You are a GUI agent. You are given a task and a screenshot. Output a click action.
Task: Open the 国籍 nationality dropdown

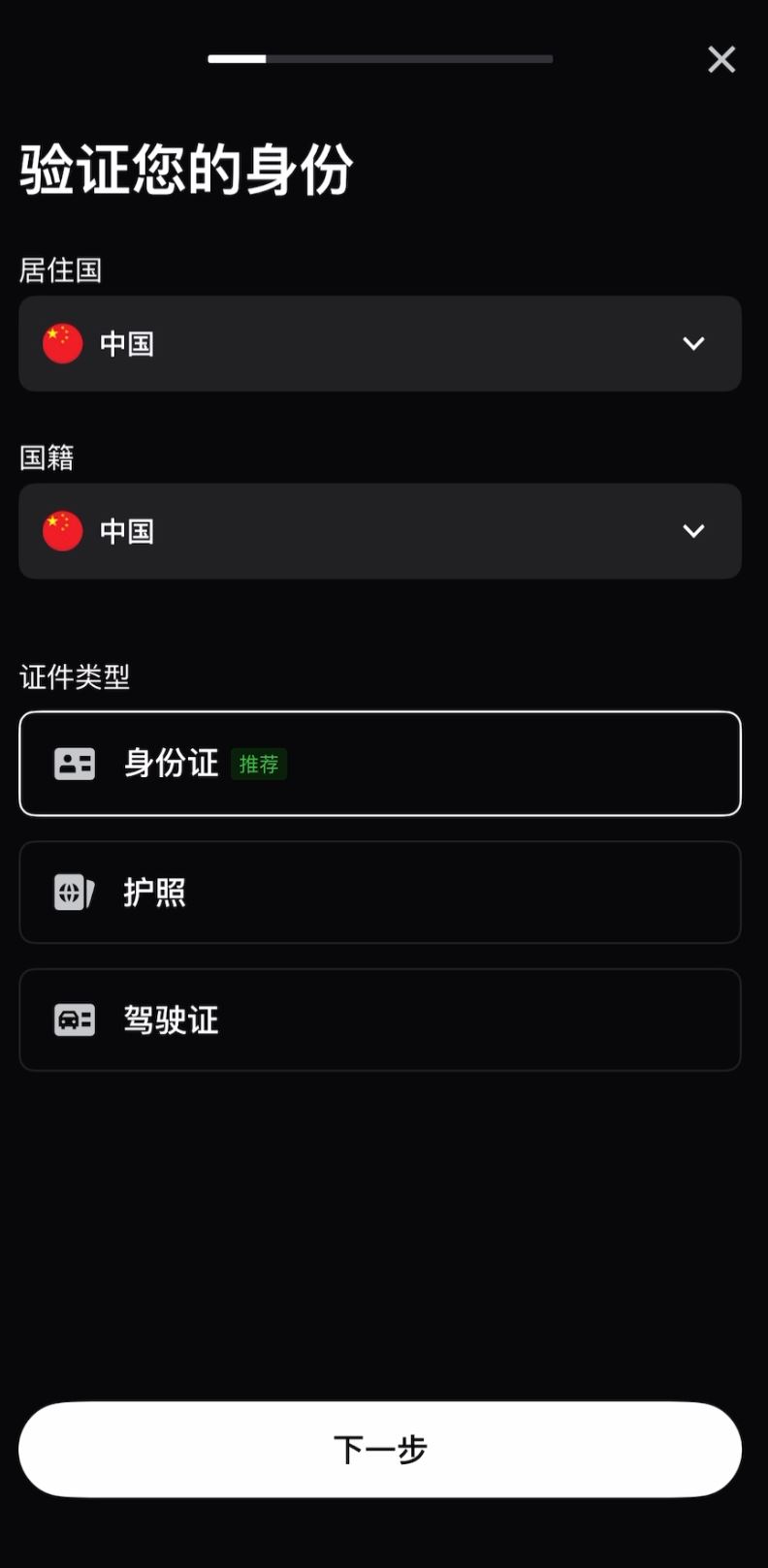click(380, 531)
